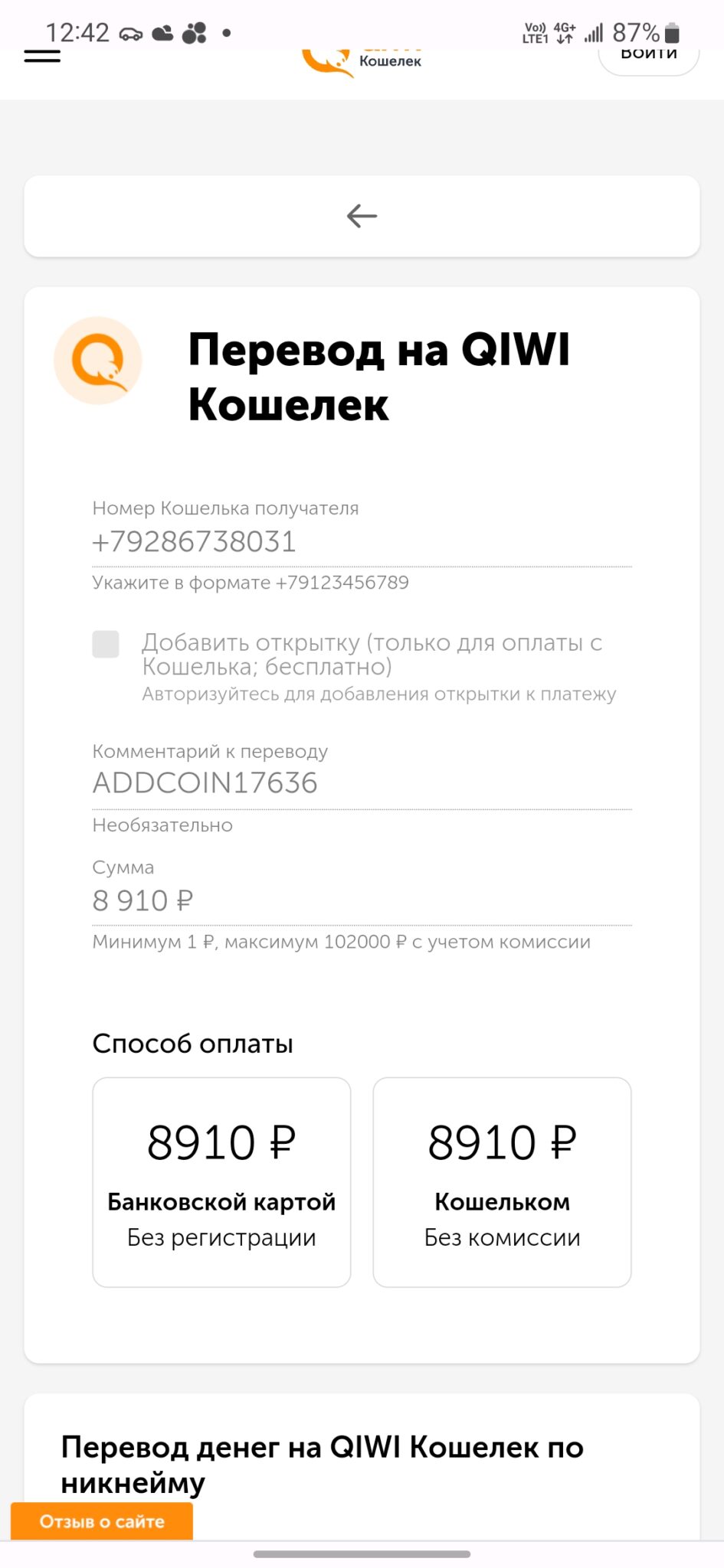Select payment by Банковской картой
724x1568 pixels.
coord(221,1182)
